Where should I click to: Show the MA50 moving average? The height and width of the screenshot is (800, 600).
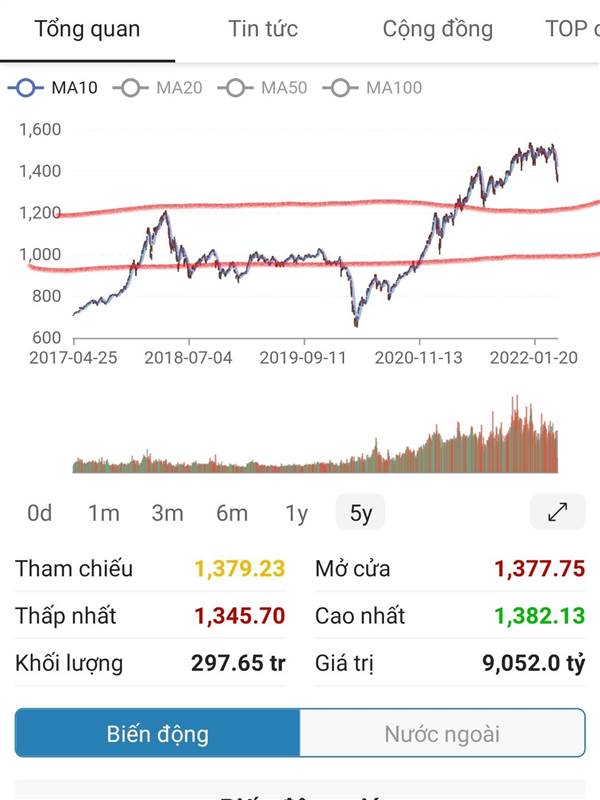click(x=263, y=88)
